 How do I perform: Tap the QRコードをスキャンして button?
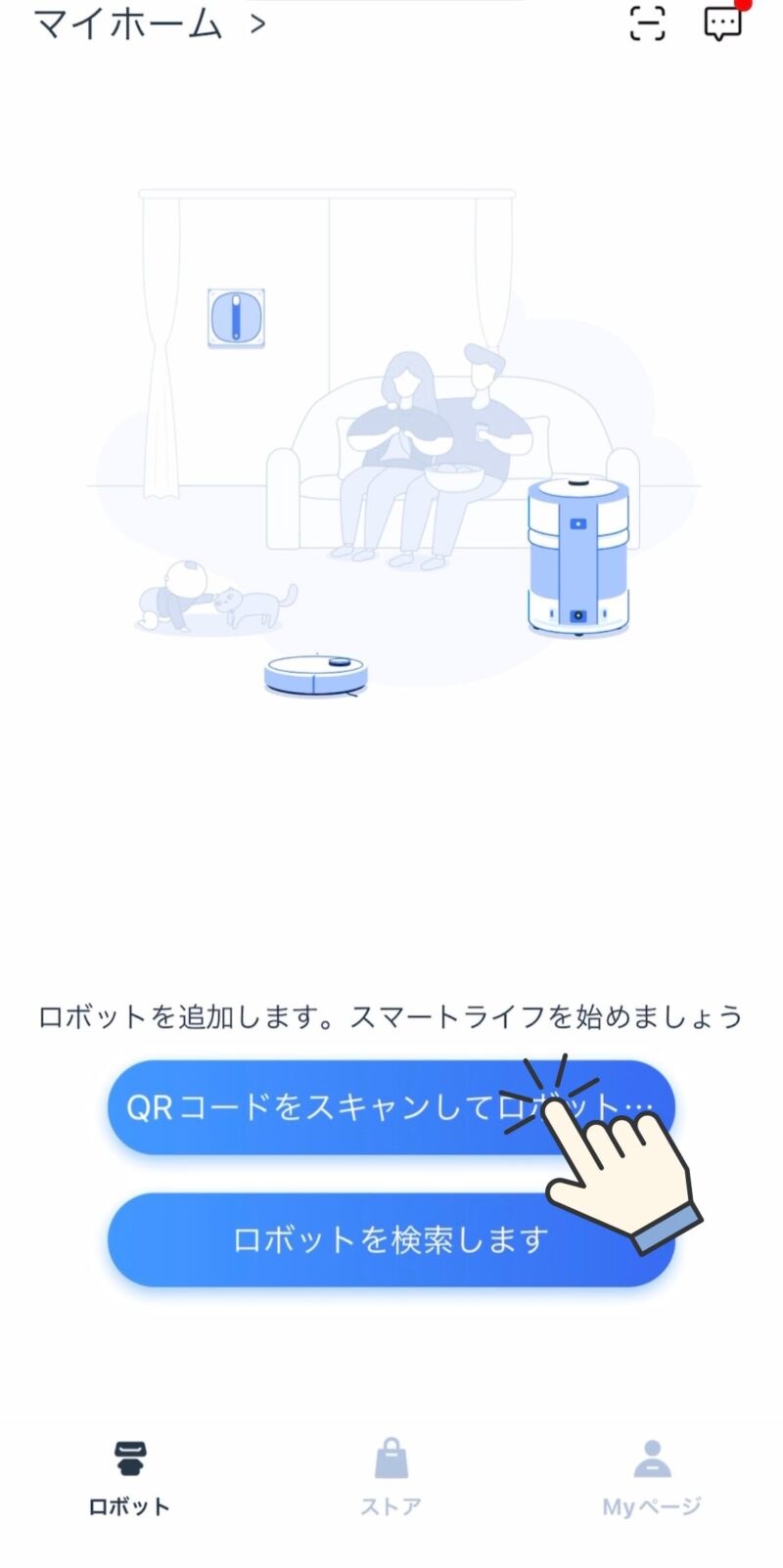391,1107
